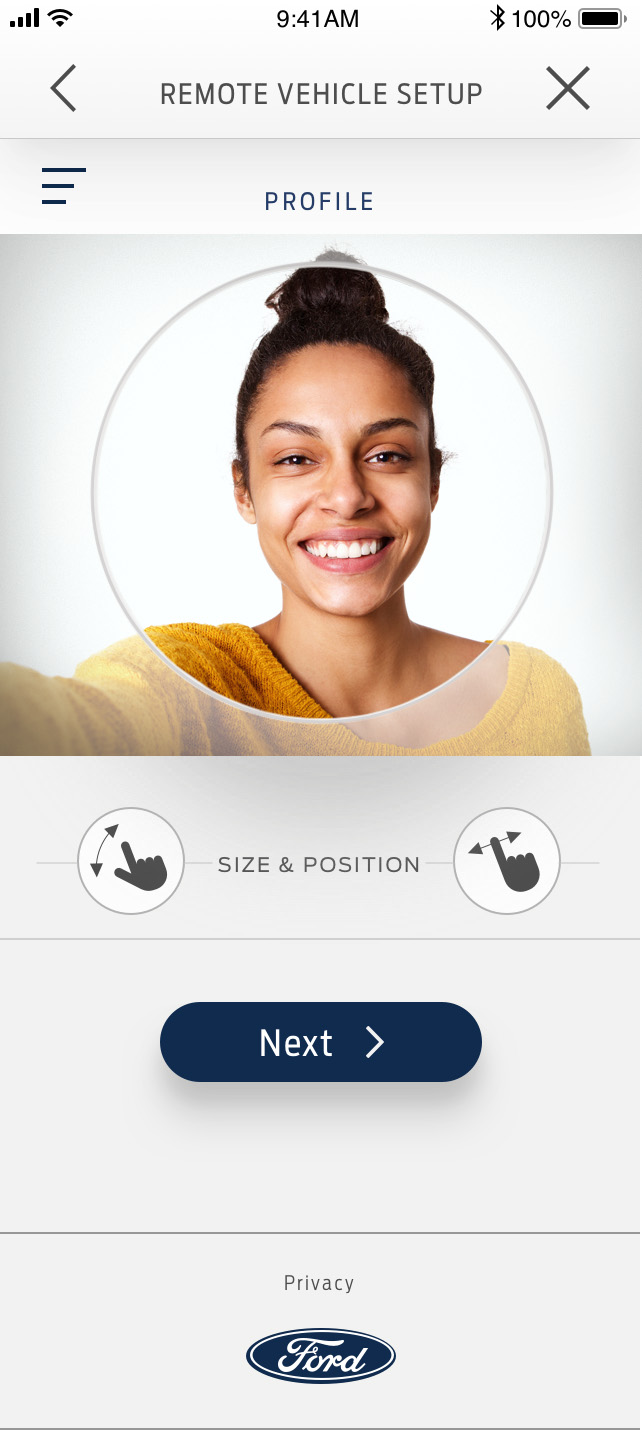Go back from Remote Vehicle Setup
This screenshot has height=1430, width=642.
coord(63,89)
